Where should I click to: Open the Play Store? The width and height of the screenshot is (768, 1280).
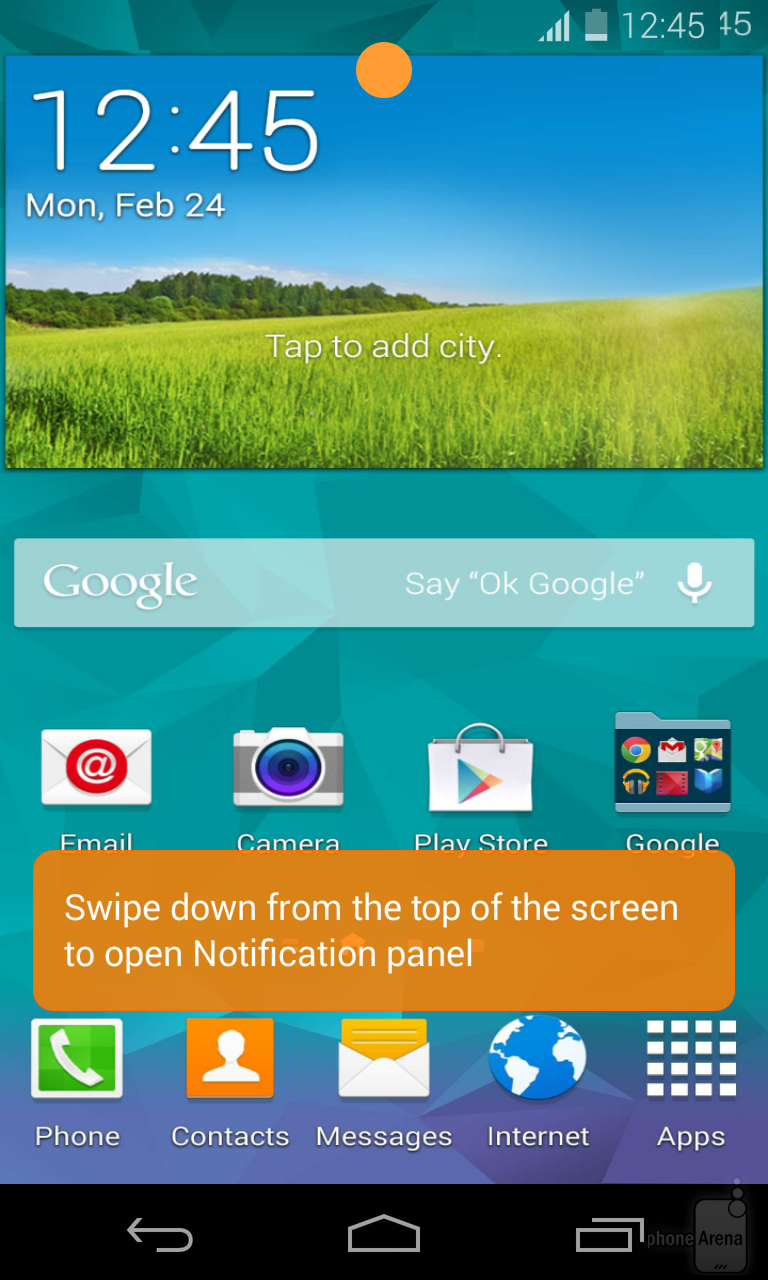point(480,768)
